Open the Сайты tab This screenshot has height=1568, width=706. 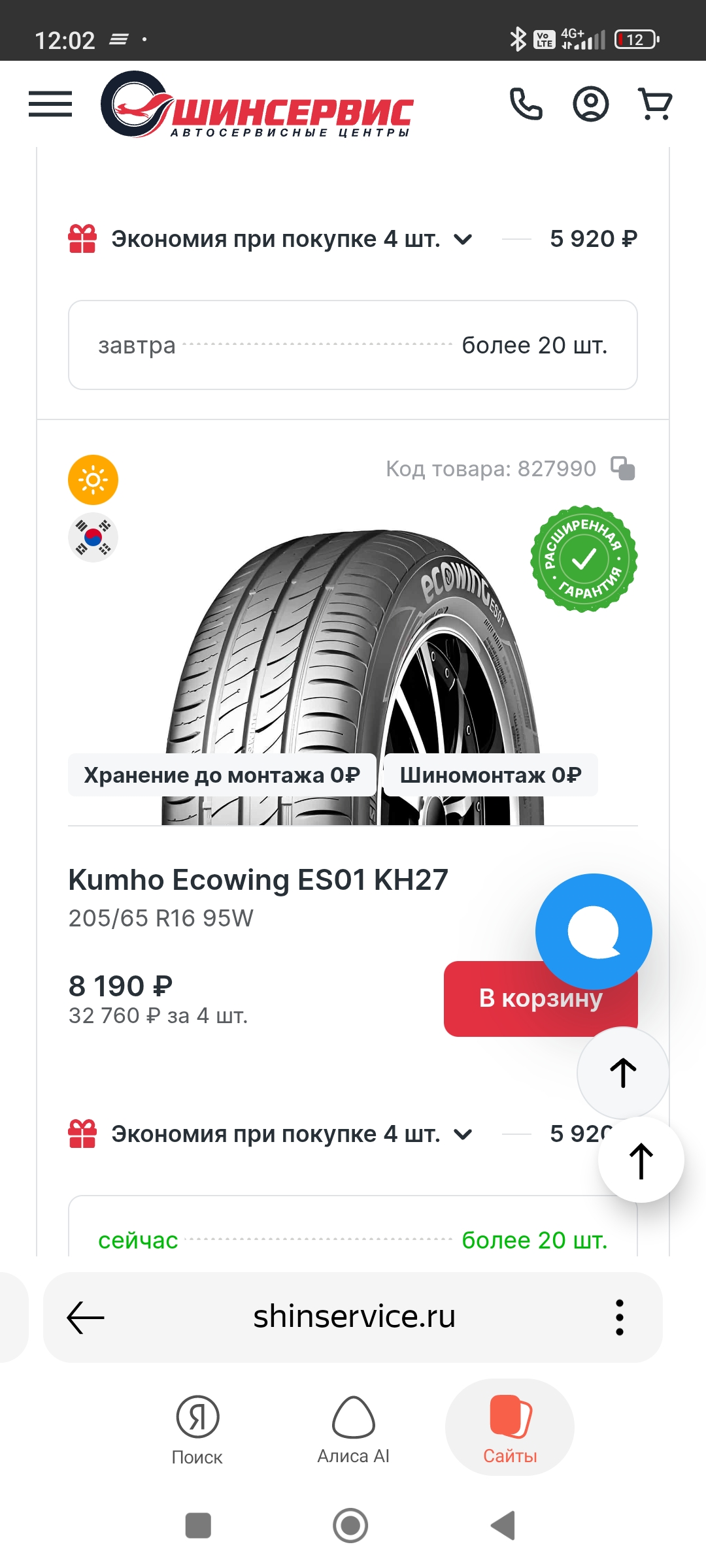(510, 1429)
